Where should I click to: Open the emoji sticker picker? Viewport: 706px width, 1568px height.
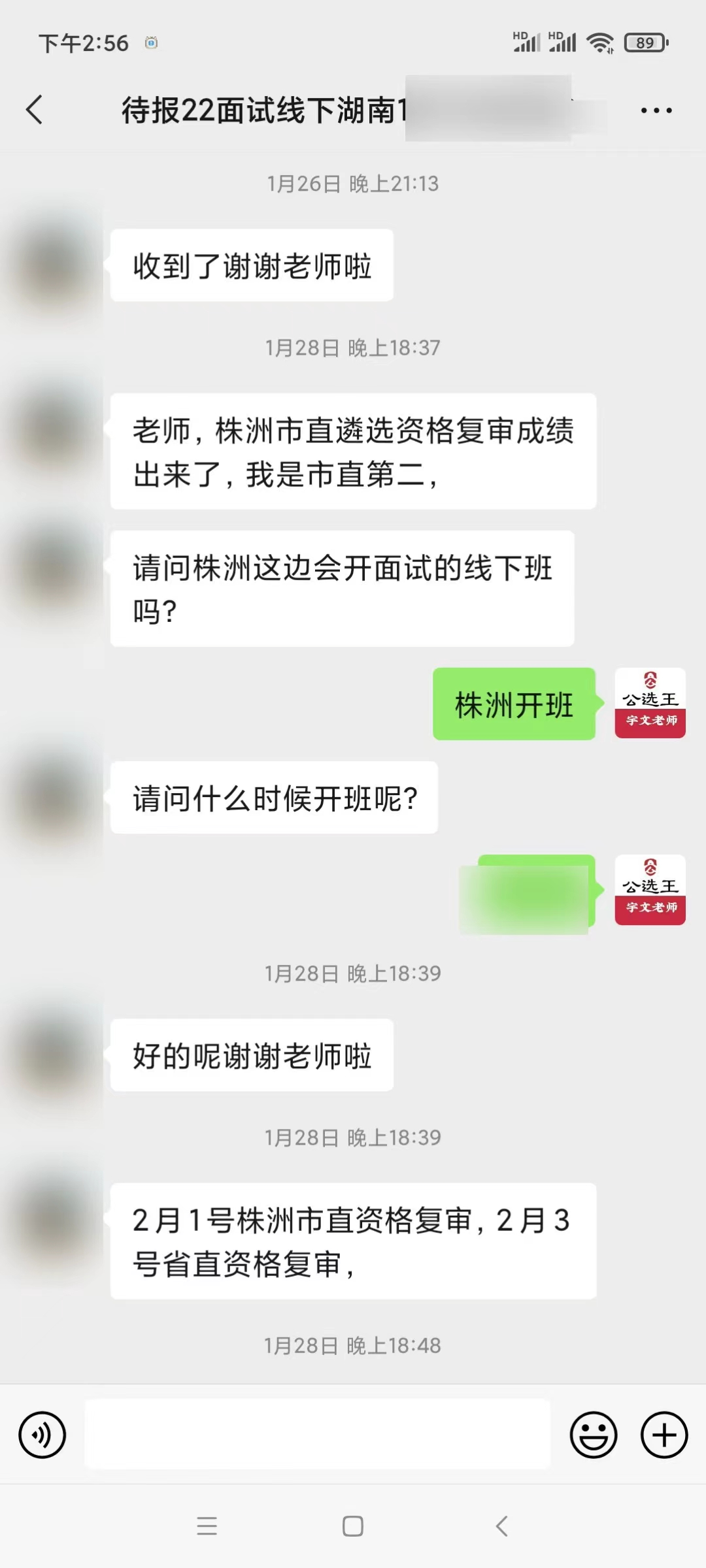[x=594, y=1435]
